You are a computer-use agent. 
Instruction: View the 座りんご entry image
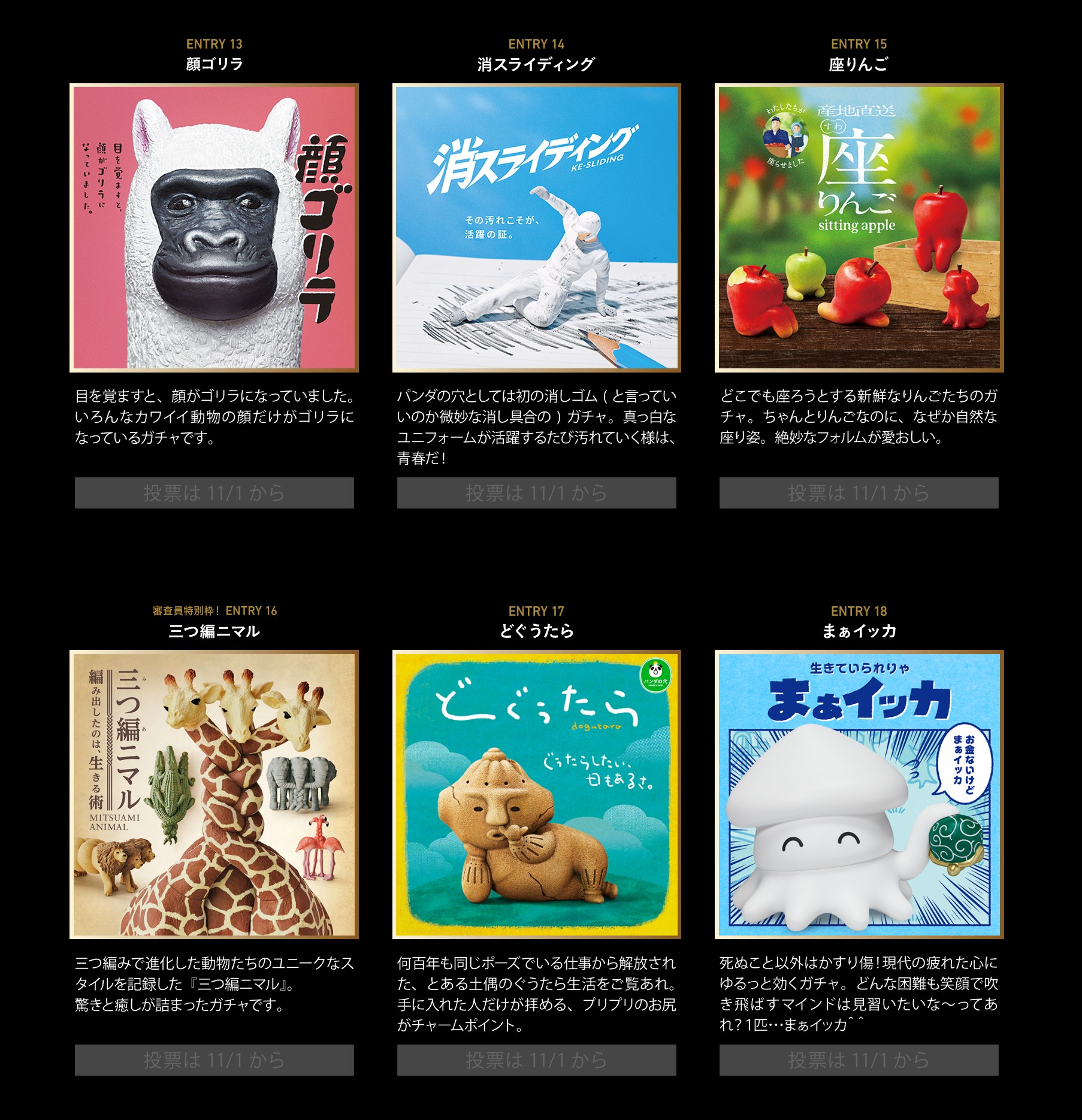click(859, 228)
